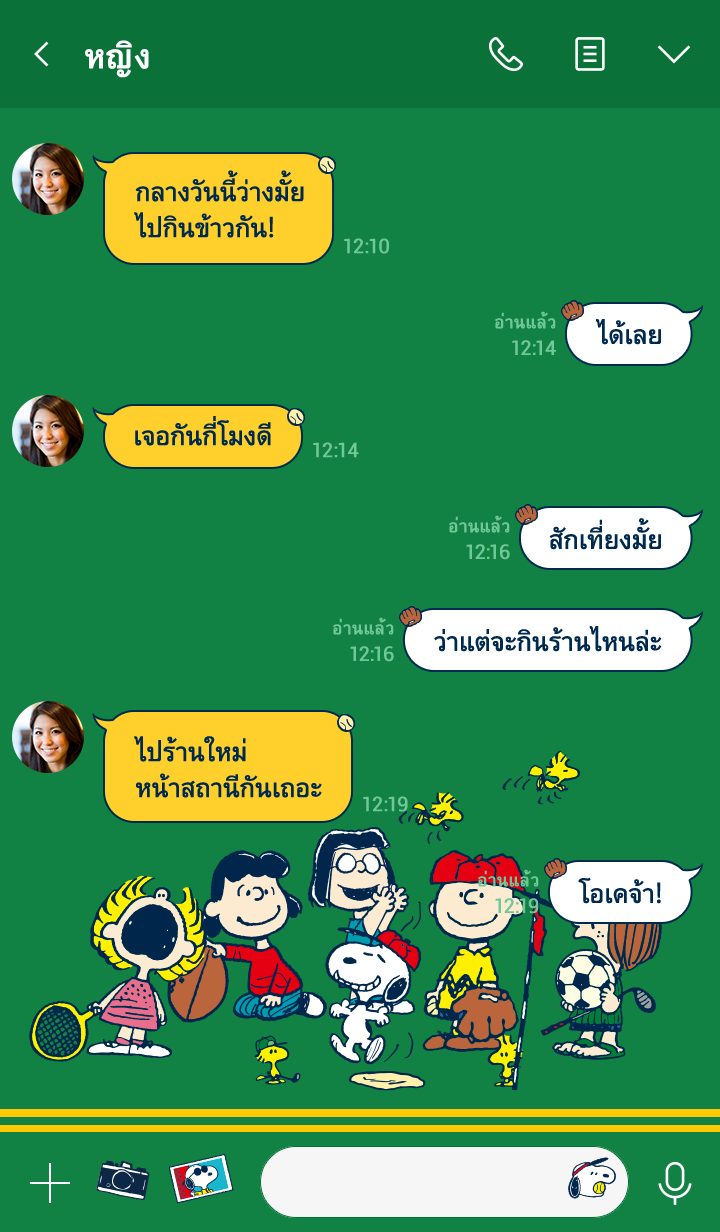Launch the camera to take a photo
The height and width of the screenshot is (1232, 720).
tap(122, 1181)
